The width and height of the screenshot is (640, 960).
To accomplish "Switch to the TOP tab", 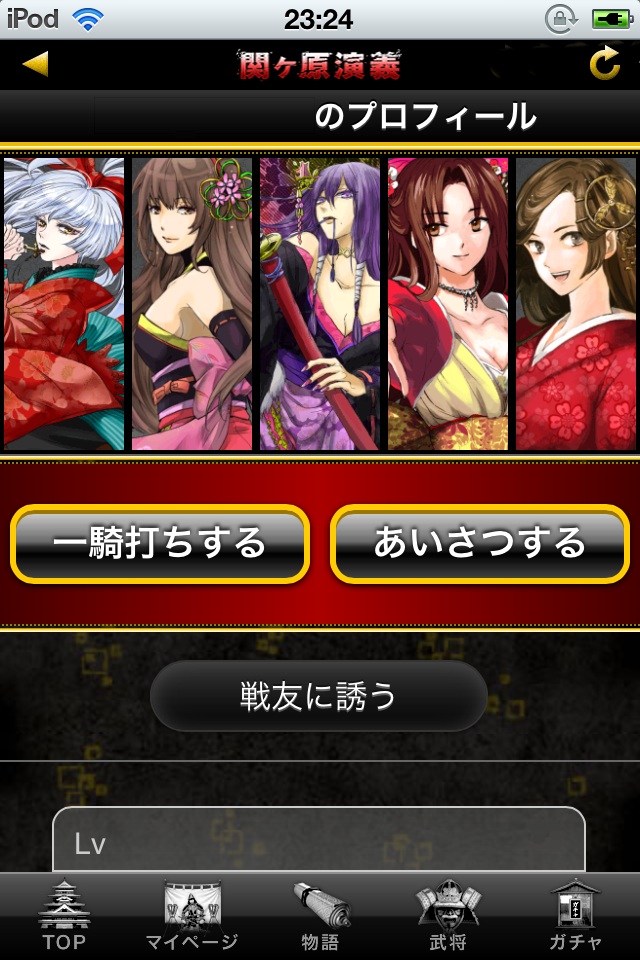I will point(64,916).
